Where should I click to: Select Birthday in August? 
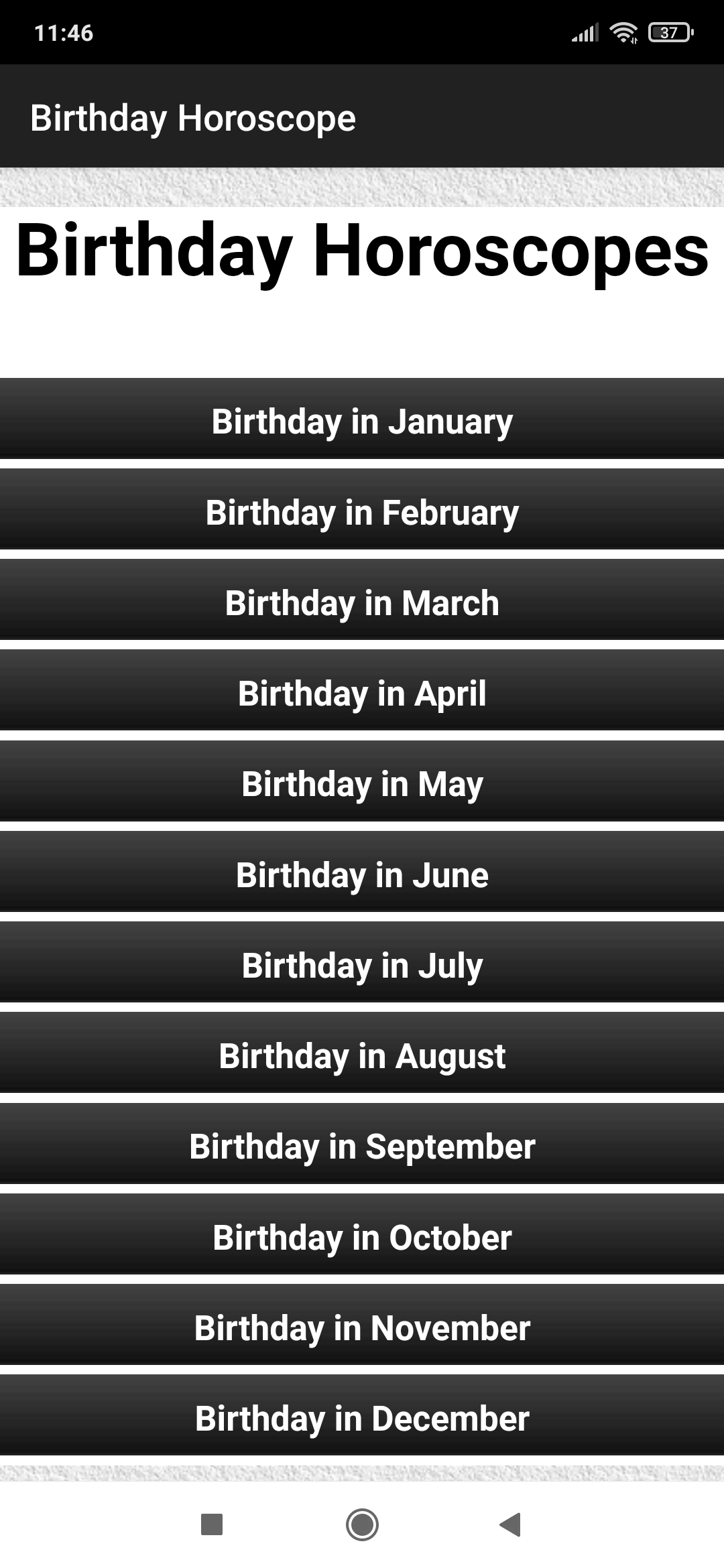(x=362, y=1055)
